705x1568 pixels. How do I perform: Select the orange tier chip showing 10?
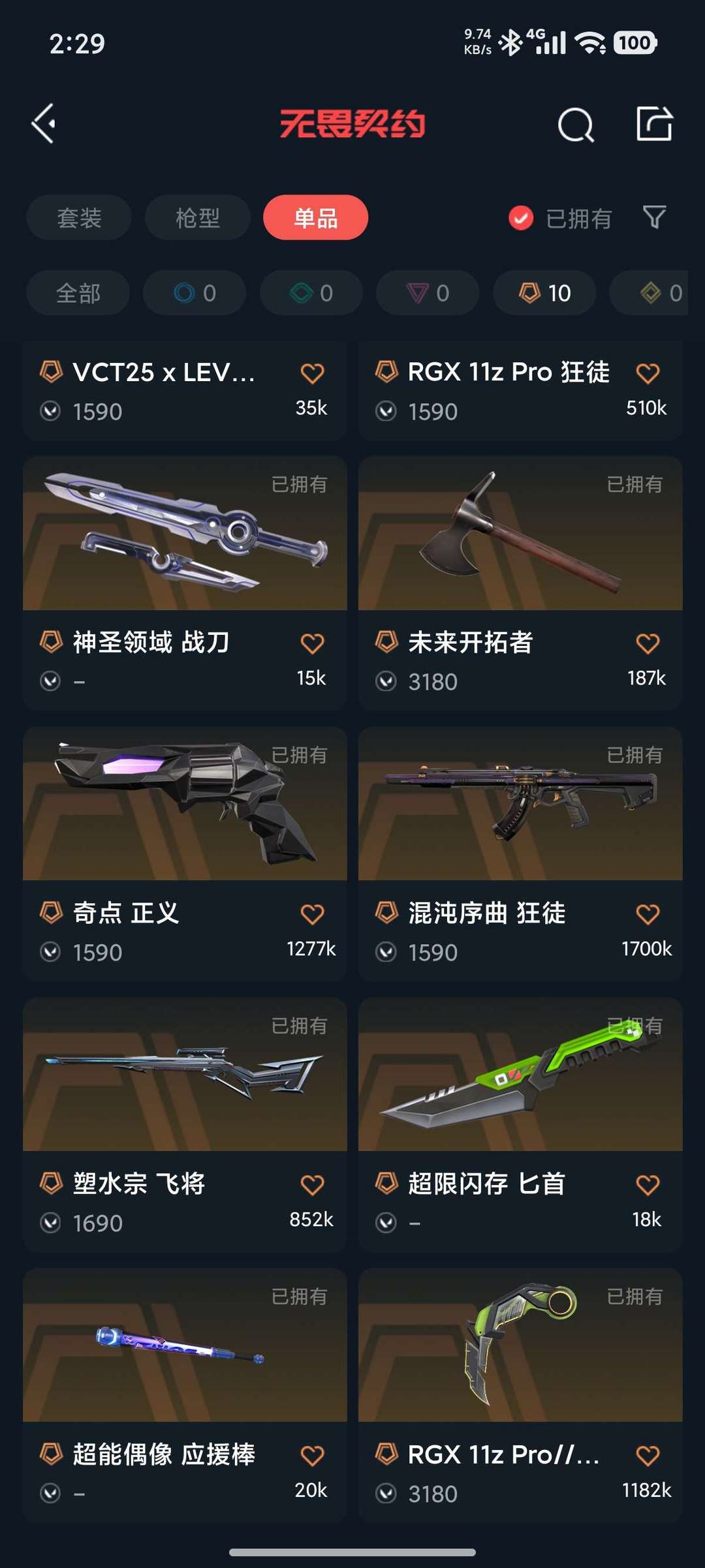544,293
